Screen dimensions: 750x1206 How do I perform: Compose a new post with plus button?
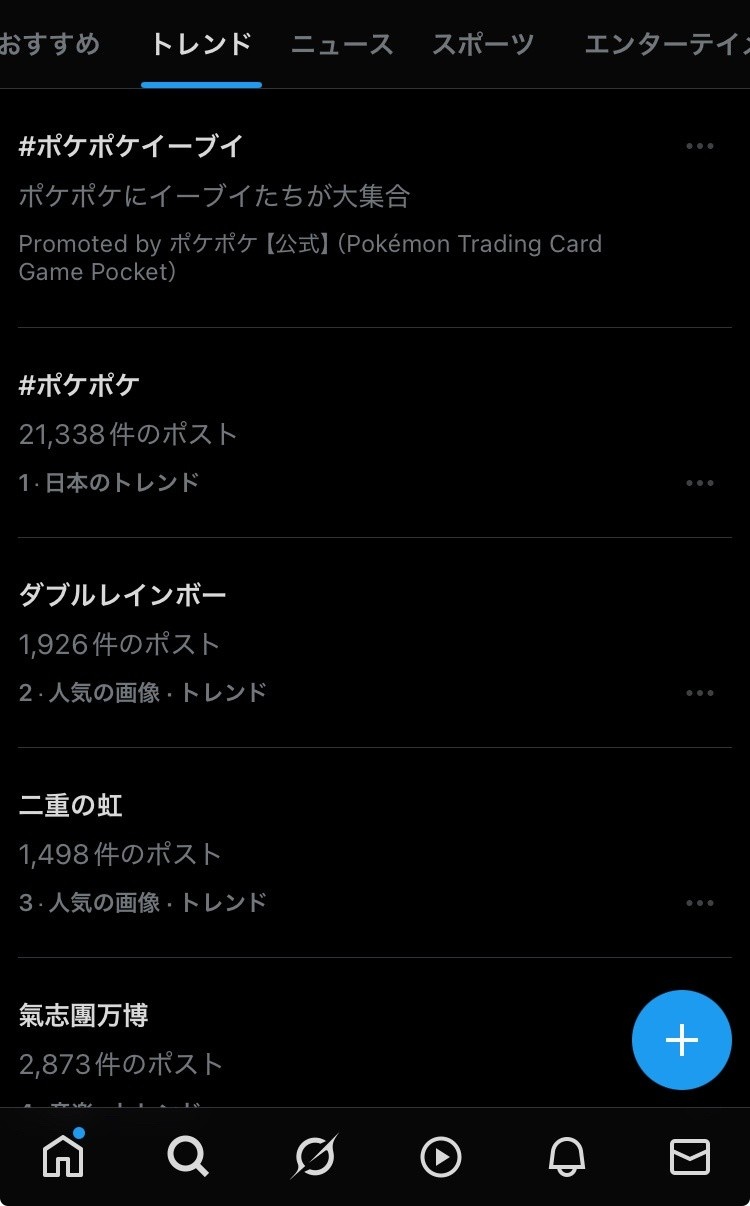point(682,1040)
